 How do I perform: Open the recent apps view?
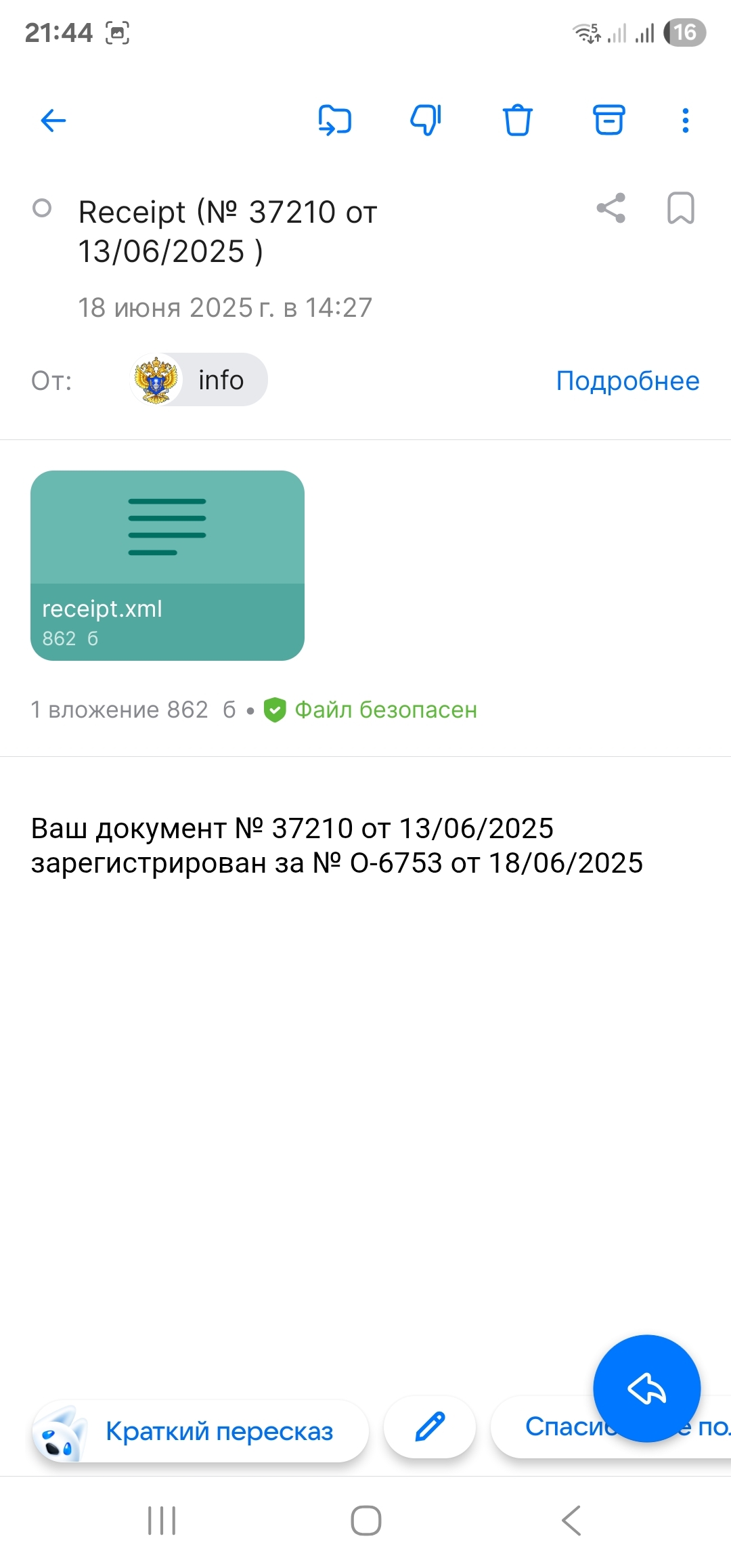coord(162,1521)
